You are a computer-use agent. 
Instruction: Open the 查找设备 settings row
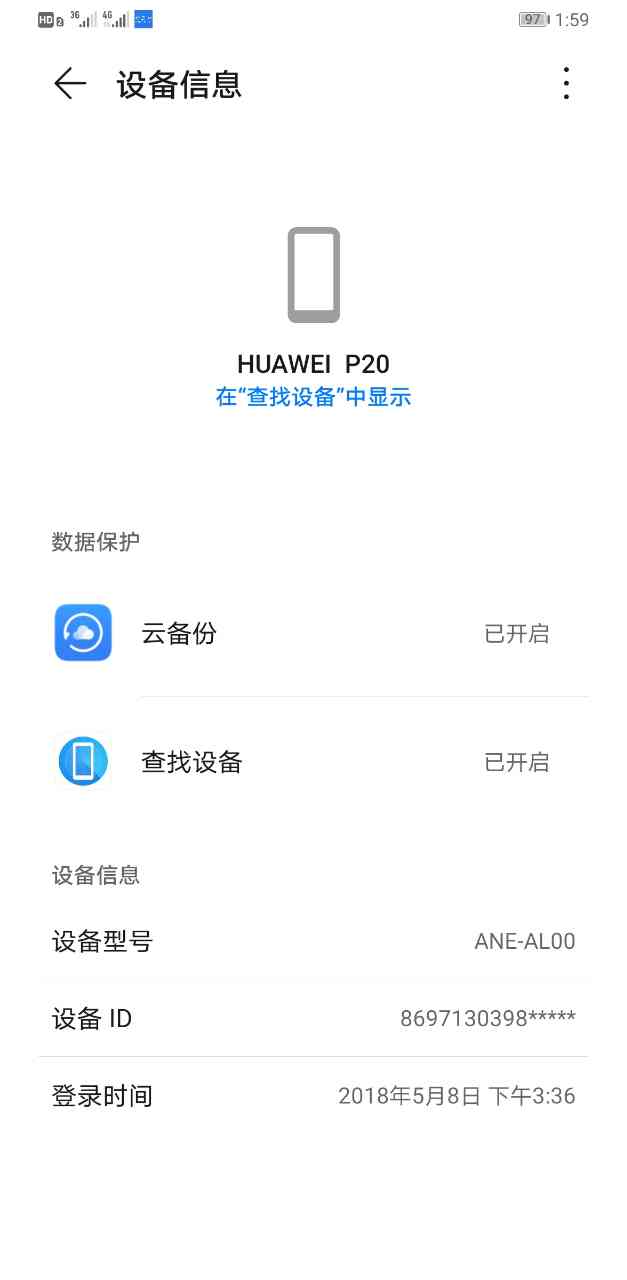coord(313,762)
